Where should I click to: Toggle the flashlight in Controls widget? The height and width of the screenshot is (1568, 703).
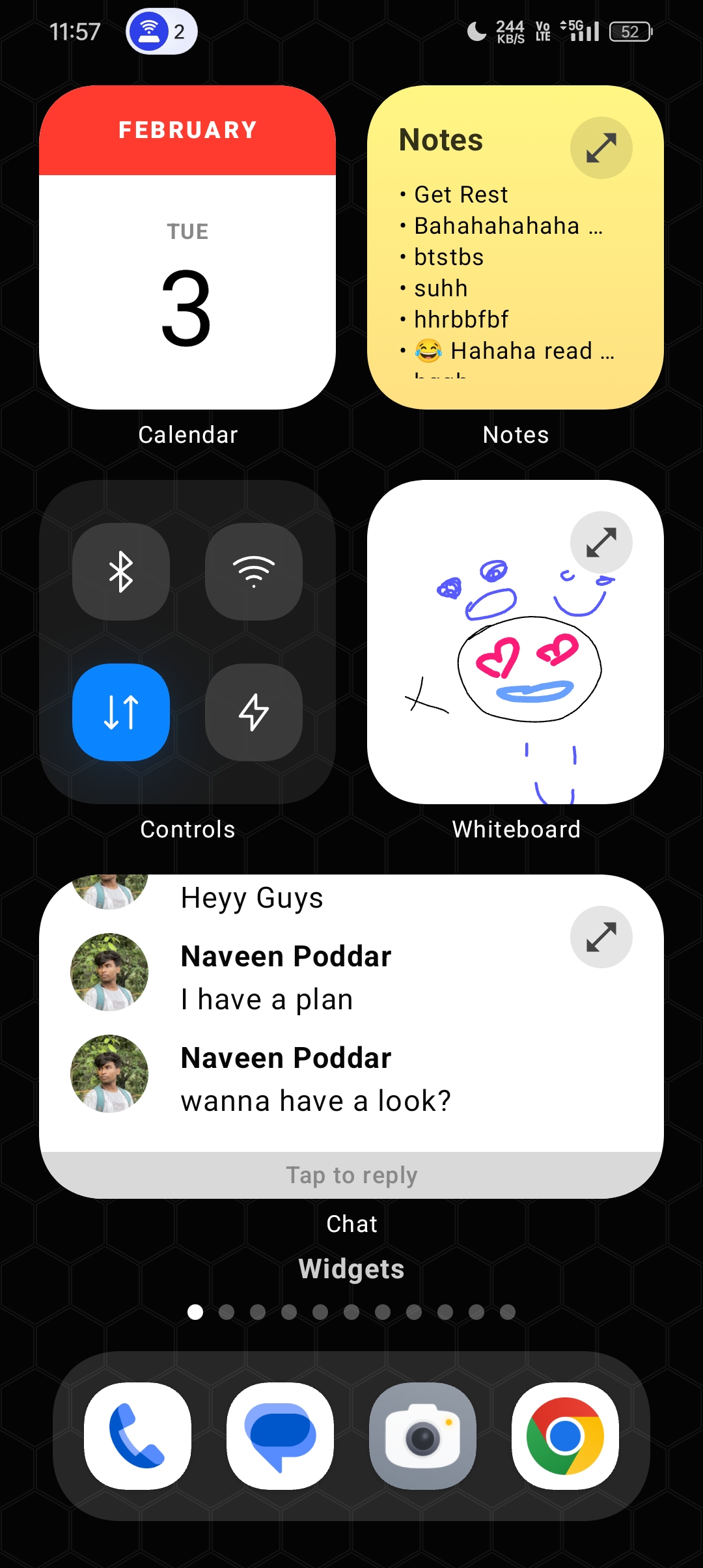pyautogui.click(x=254, y=712)
